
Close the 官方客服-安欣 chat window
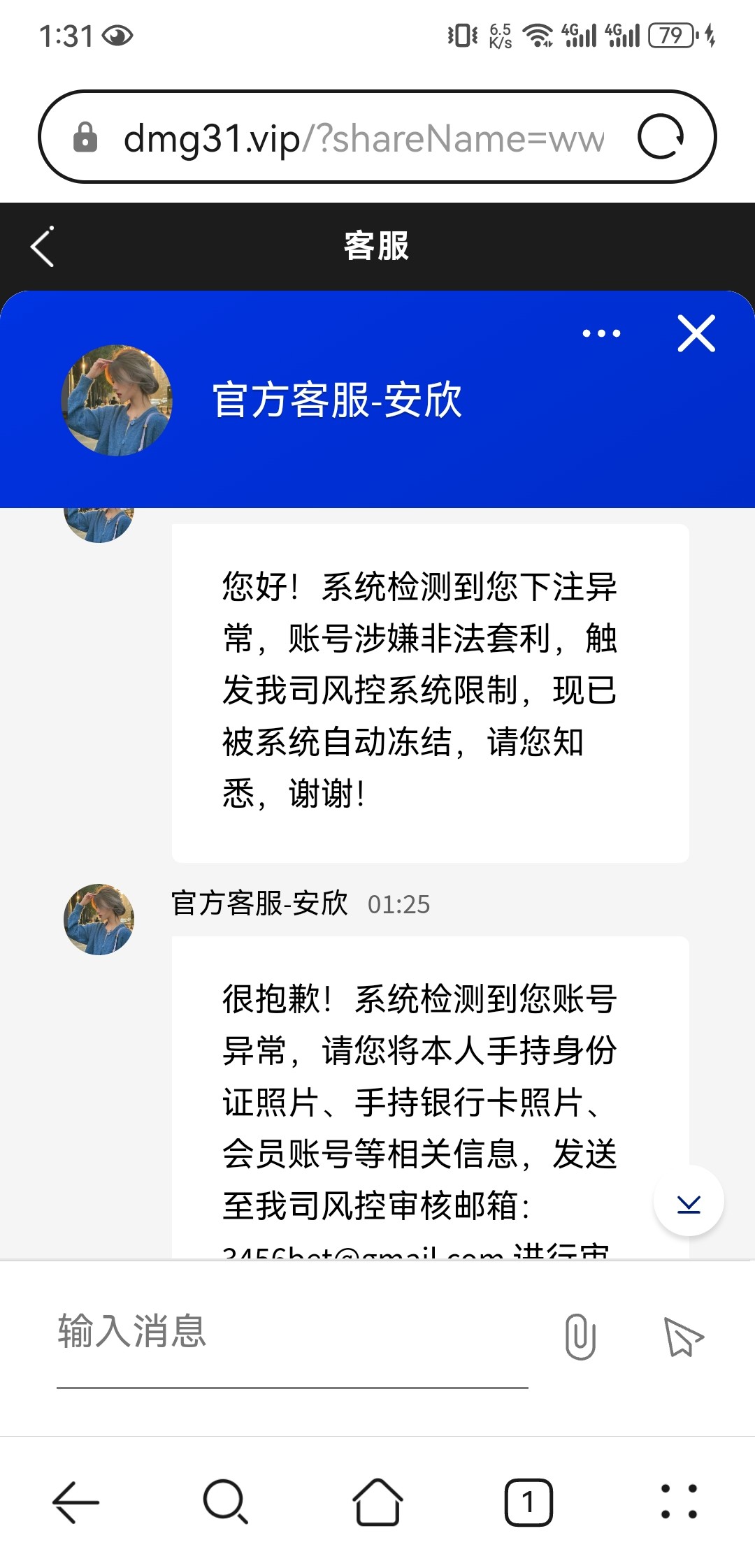pos(696,333)
